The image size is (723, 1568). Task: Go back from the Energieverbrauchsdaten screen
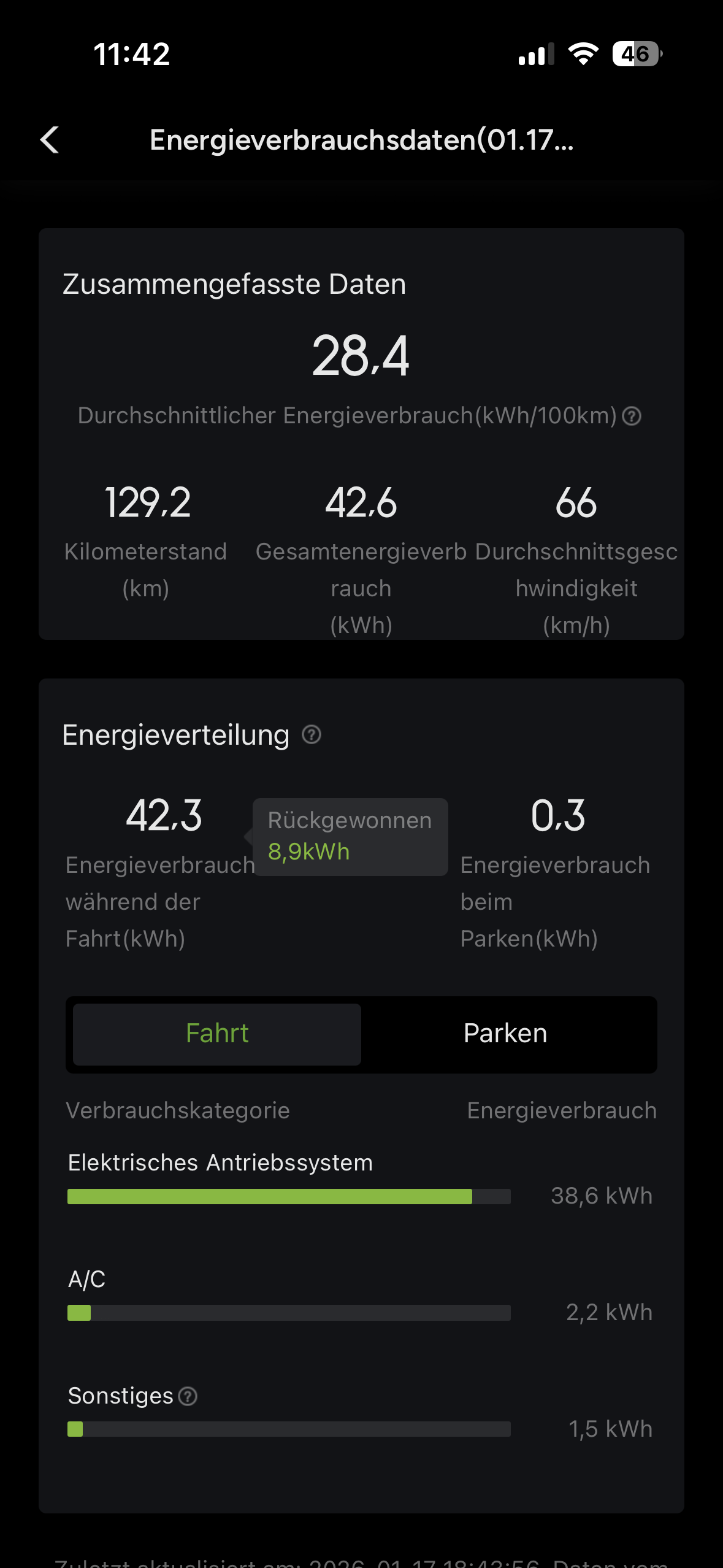pos(50,140)
